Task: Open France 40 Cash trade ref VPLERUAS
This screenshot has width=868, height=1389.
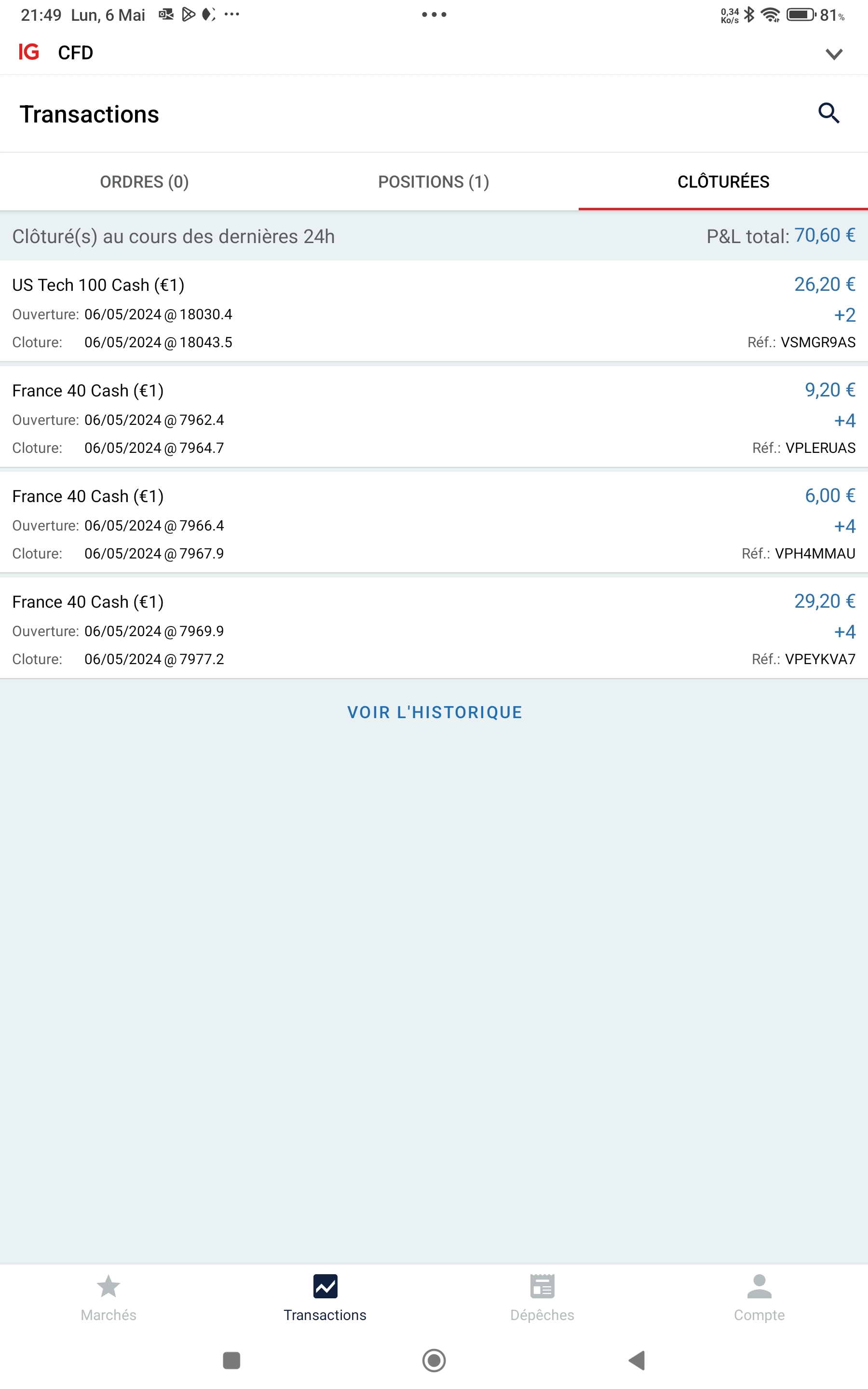Action: pyautogui.click(x=434, y=419)
